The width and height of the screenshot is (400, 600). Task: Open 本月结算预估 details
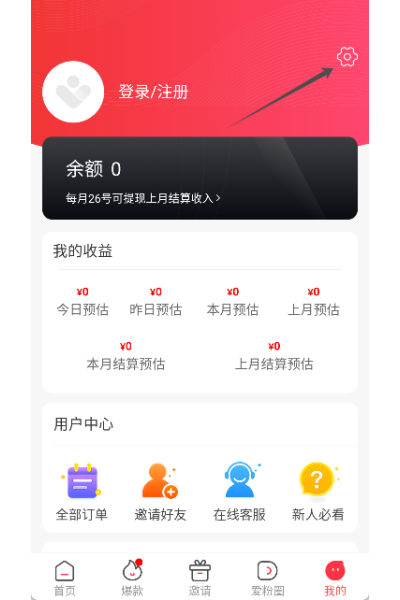[x=126, y=357]
